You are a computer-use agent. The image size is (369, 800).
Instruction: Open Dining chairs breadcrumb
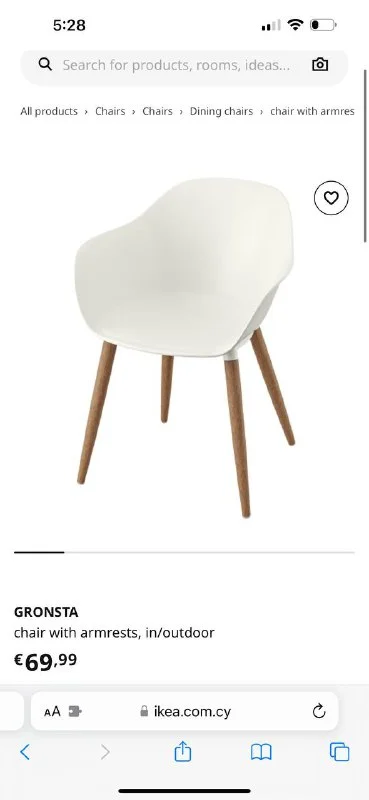point(221,111)
